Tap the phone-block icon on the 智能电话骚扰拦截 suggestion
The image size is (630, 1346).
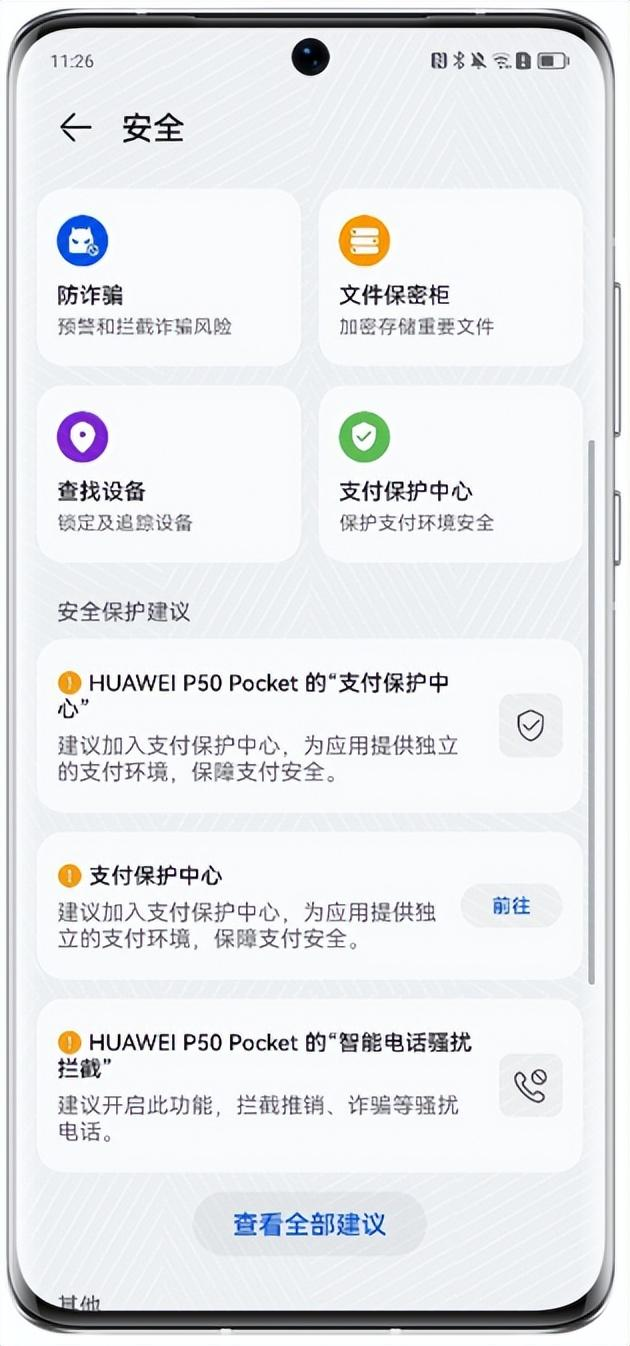(530, 1086)
